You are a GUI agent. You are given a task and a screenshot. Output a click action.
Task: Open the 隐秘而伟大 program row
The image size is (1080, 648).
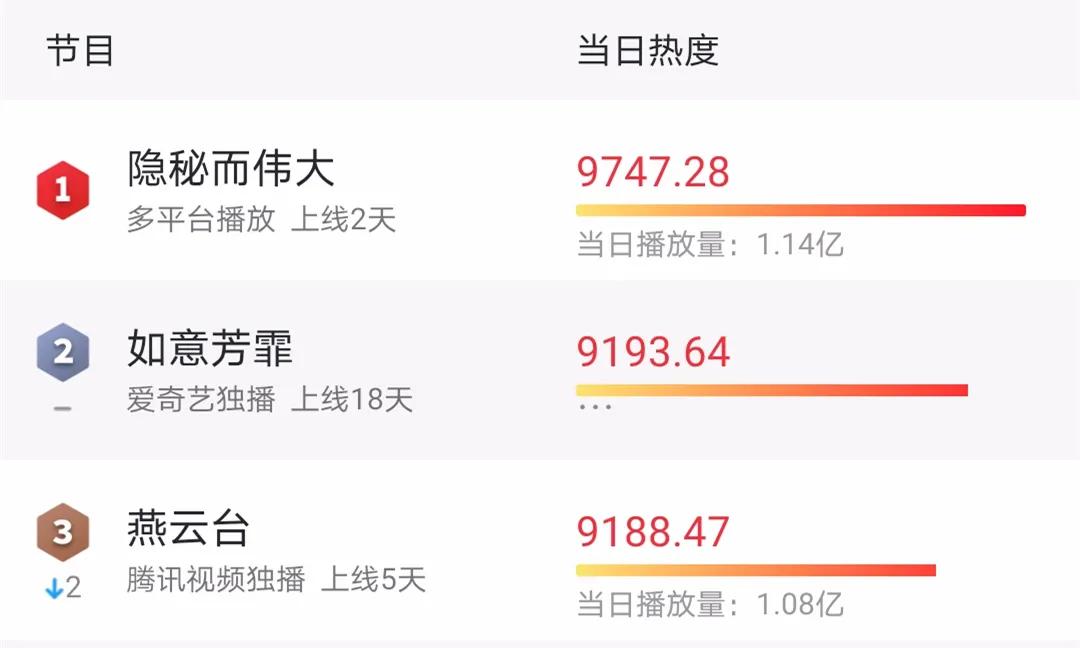click(231, 170)
